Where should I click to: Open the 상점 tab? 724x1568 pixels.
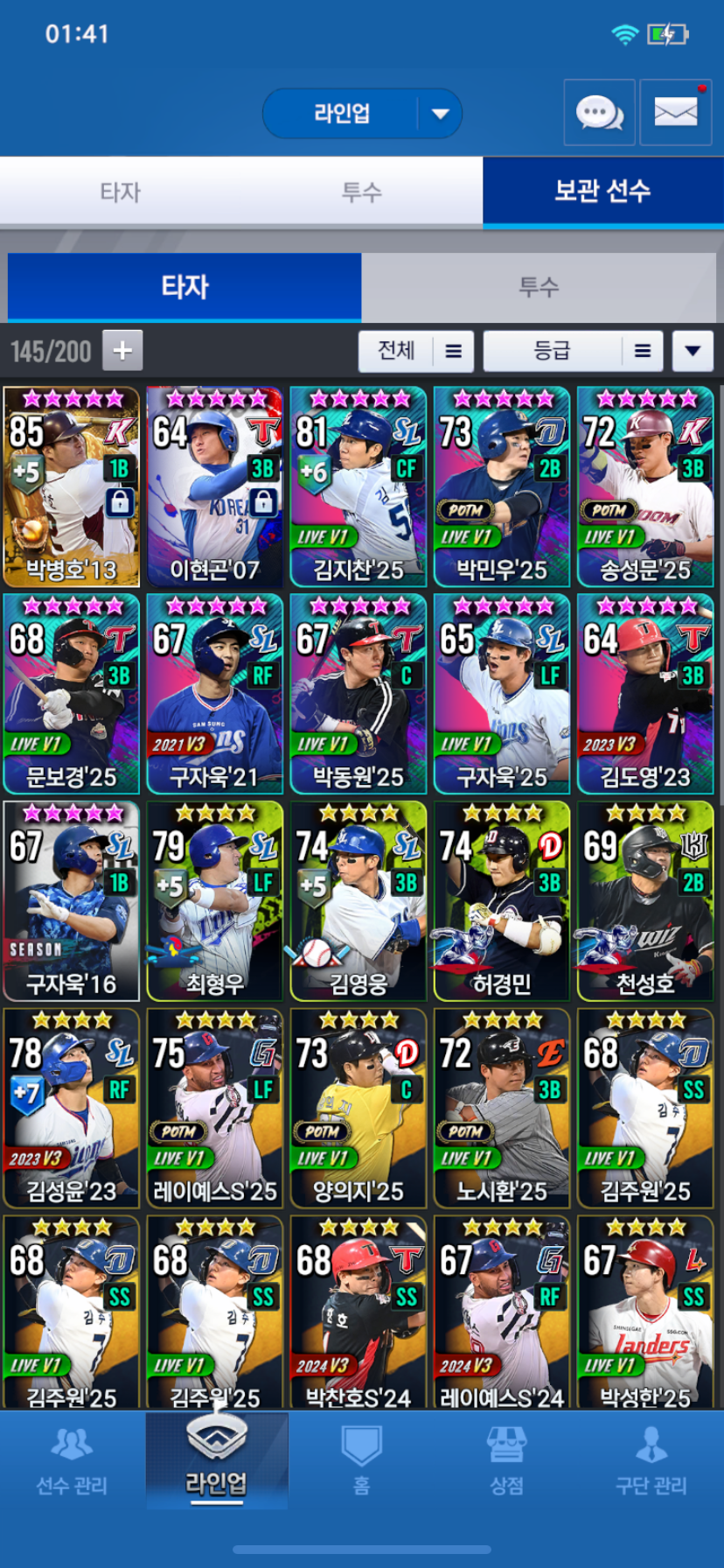click(506, 1460)
